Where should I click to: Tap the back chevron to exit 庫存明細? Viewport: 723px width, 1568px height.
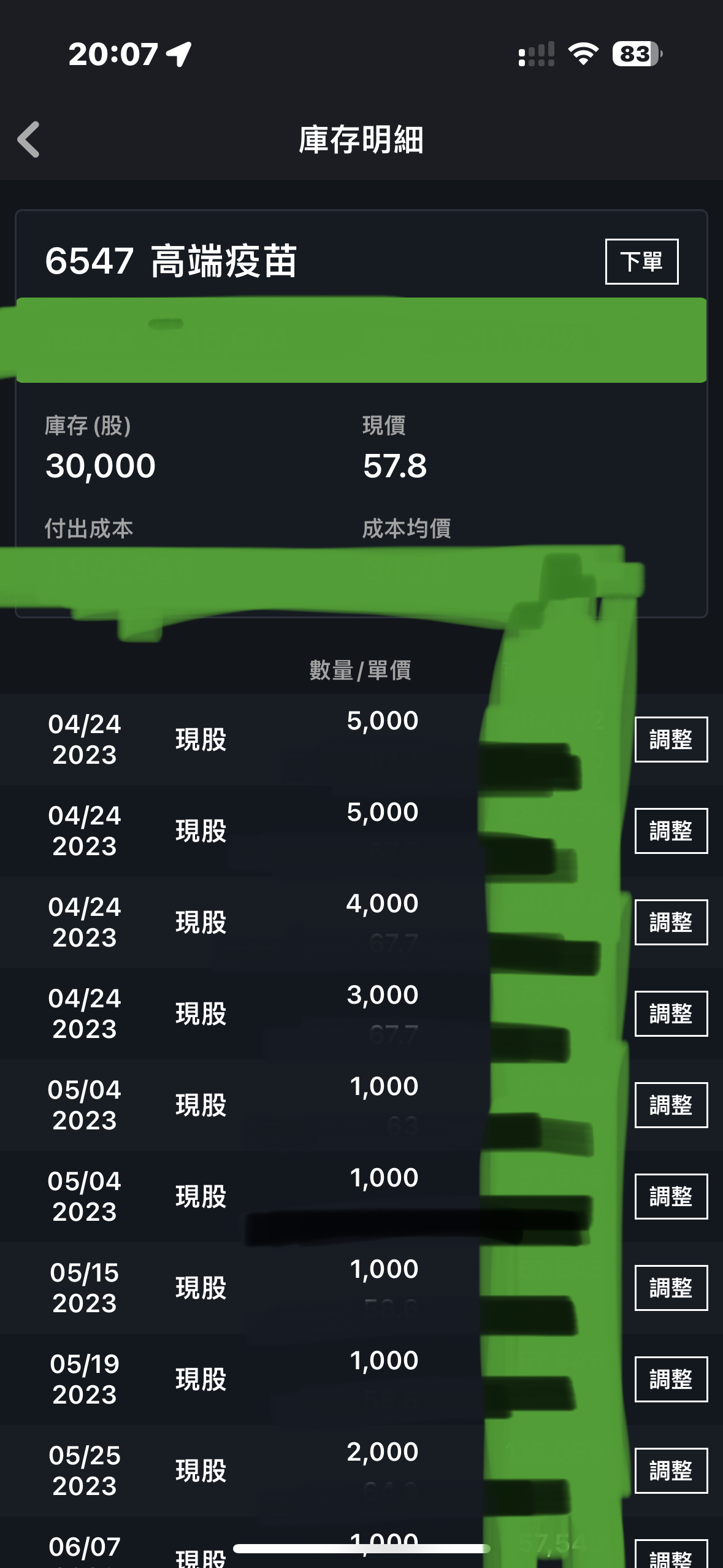29,140
